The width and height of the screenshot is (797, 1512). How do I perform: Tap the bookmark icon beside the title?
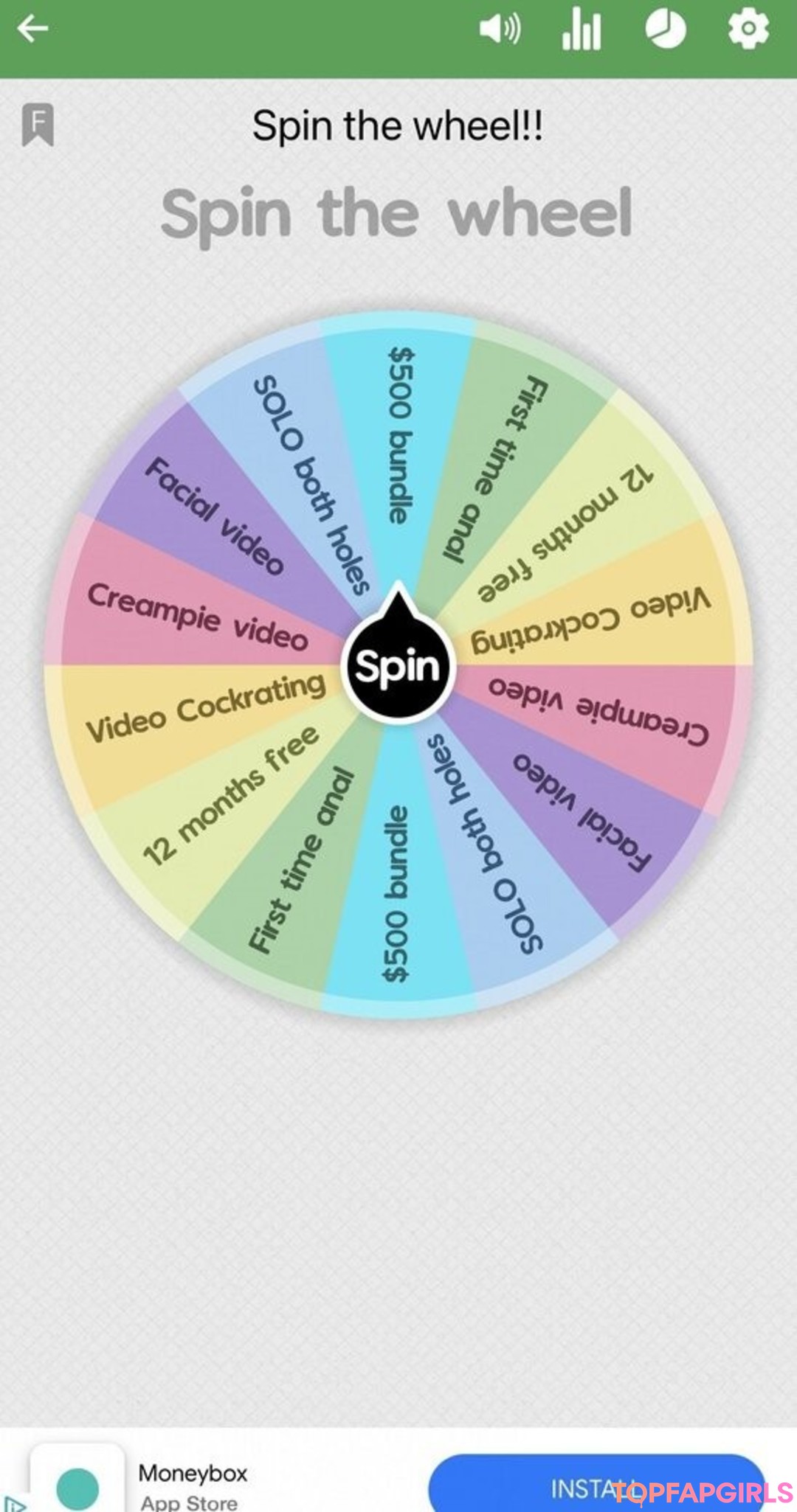tap(38, 124)
